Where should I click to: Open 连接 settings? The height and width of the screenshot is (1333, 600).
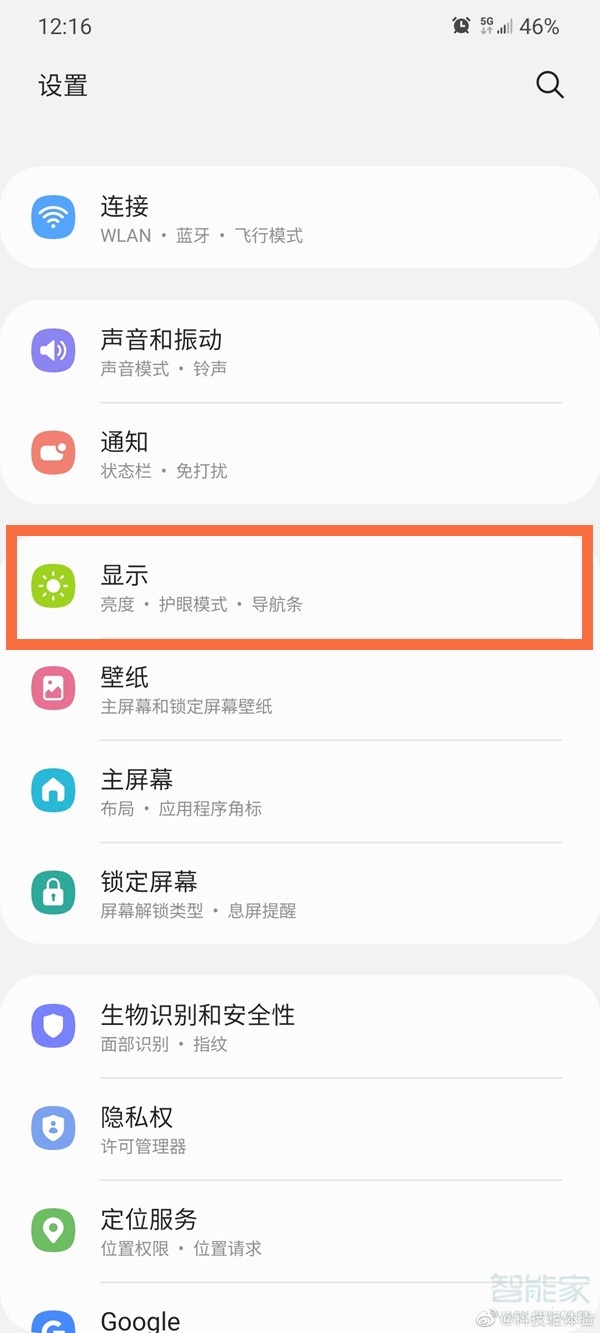pos(300,219)
